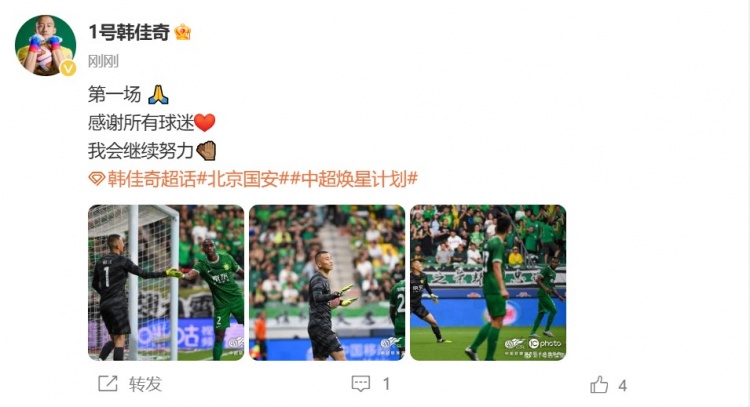View the third photo of the pitch
The image size is (750, 407).
(x=488, y=282)
